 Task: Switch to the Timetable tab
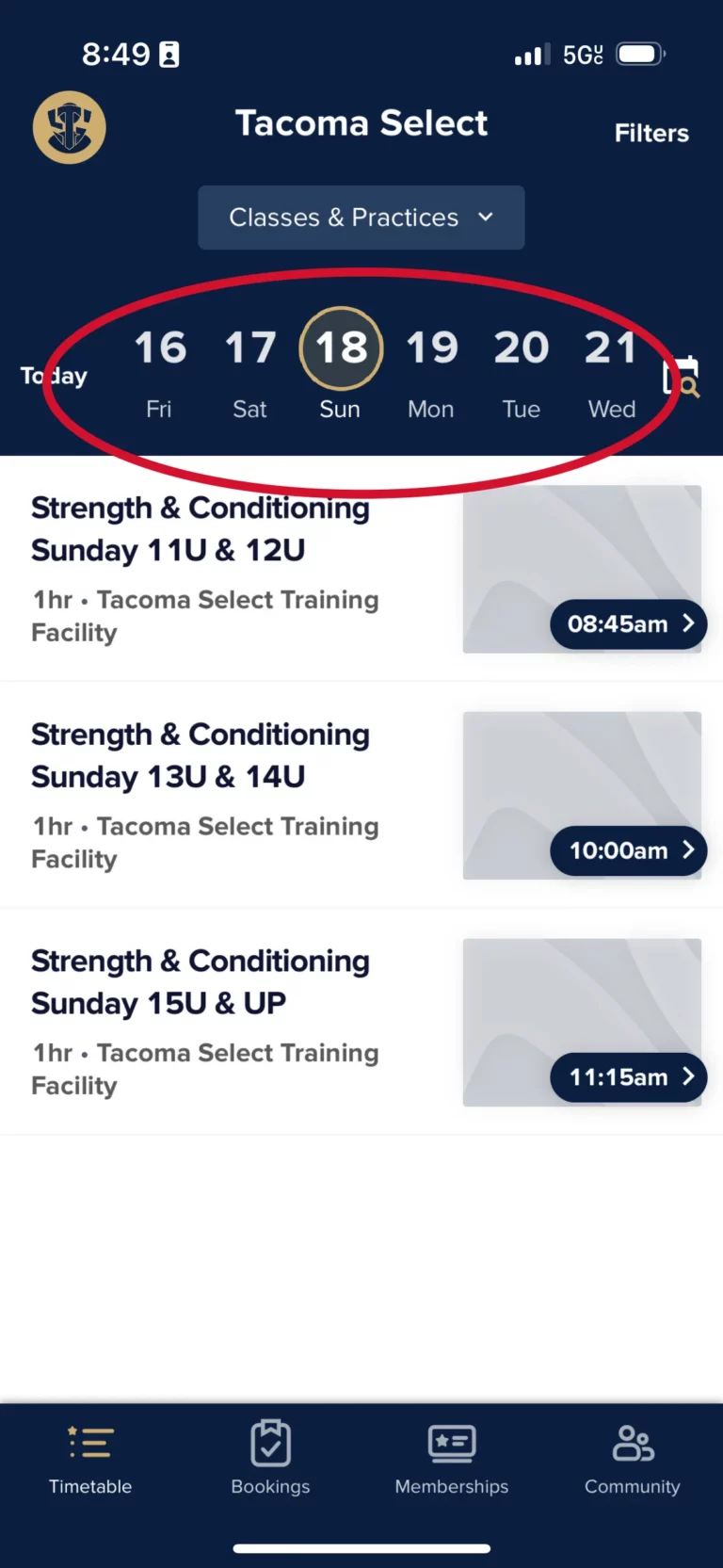pos(90,1460)
